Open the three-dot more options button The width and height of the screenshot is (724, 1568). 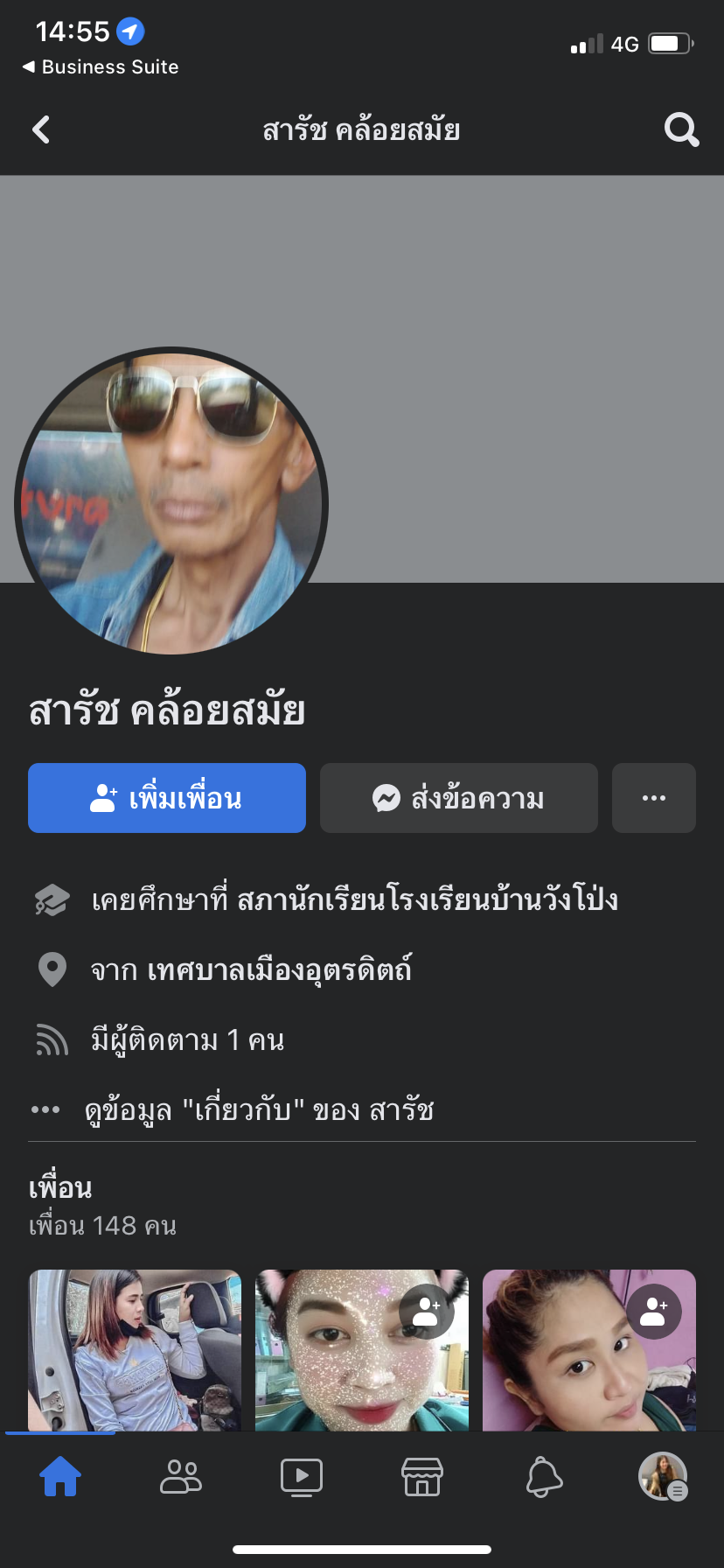653,798
